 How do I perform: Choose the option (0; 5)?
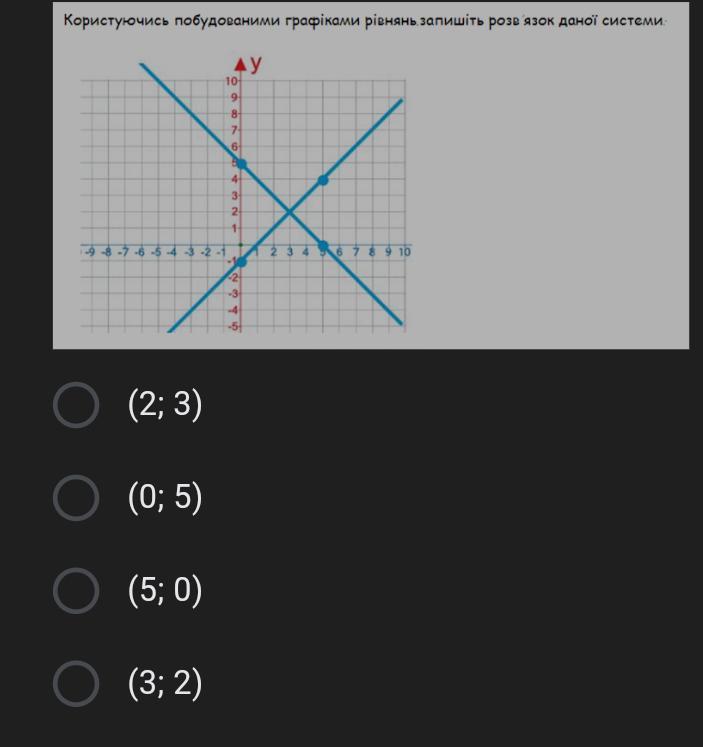(76, 498)
